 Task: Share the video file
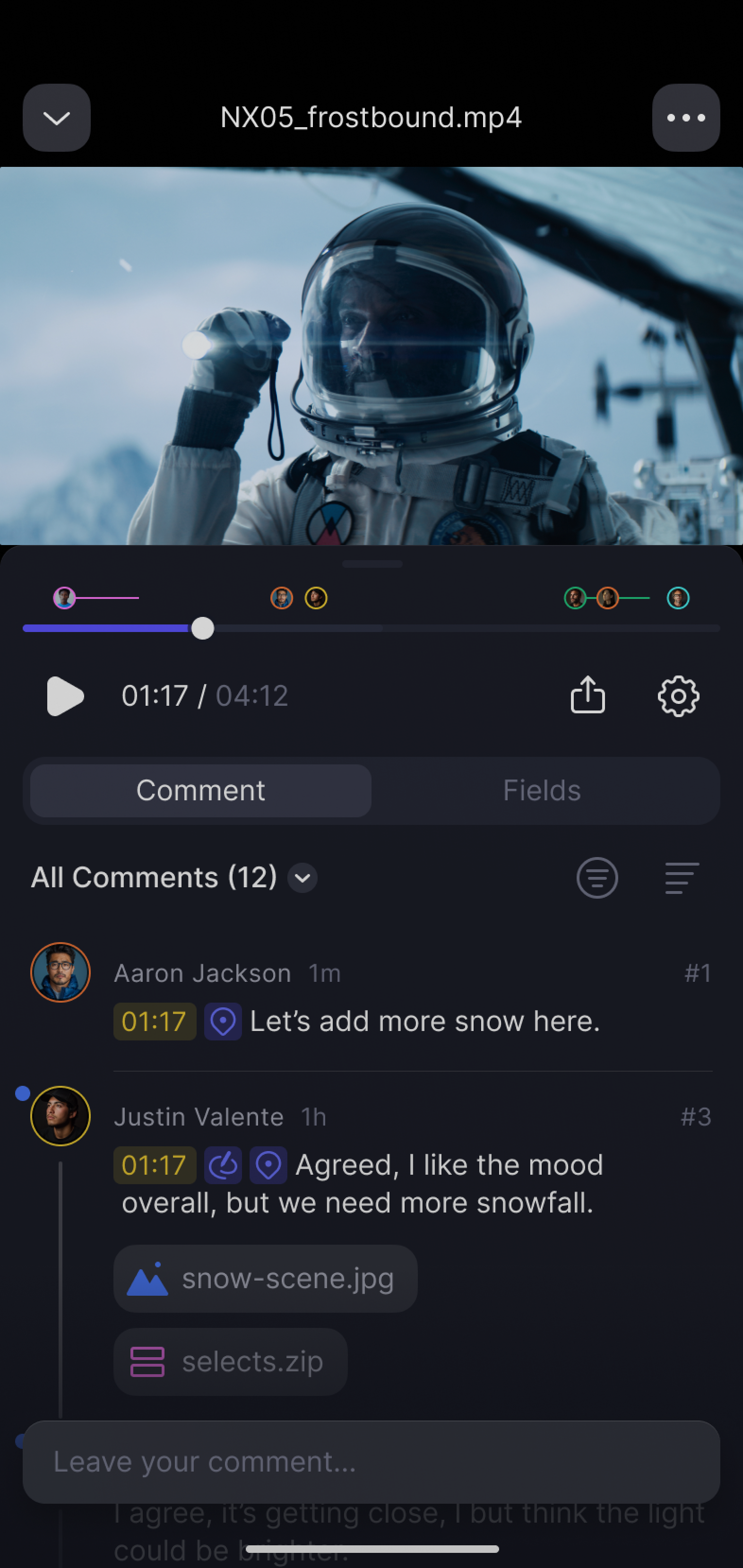tap(587, 695)
